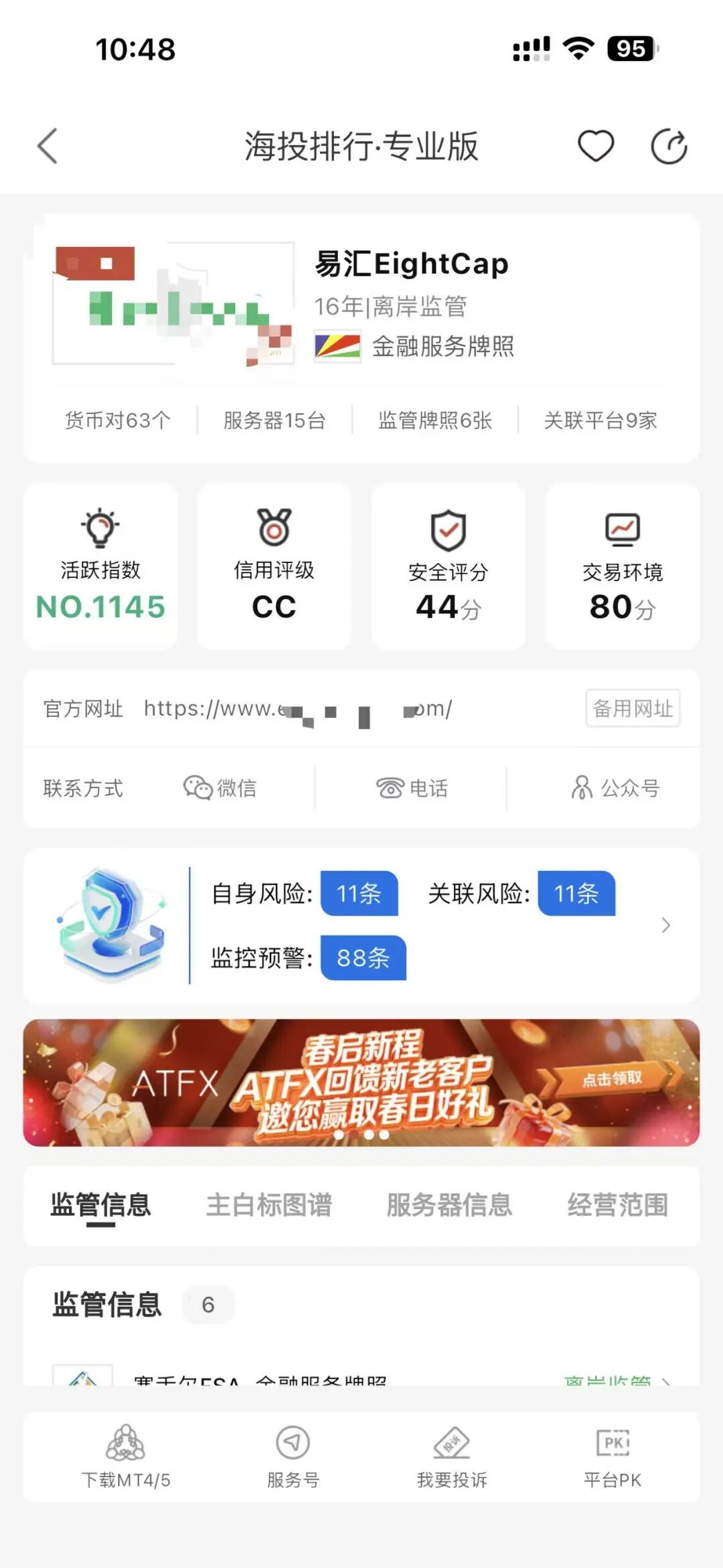723x1568 pixels.
Task: Tap the 备用网址 button
Action: point(632,709)
